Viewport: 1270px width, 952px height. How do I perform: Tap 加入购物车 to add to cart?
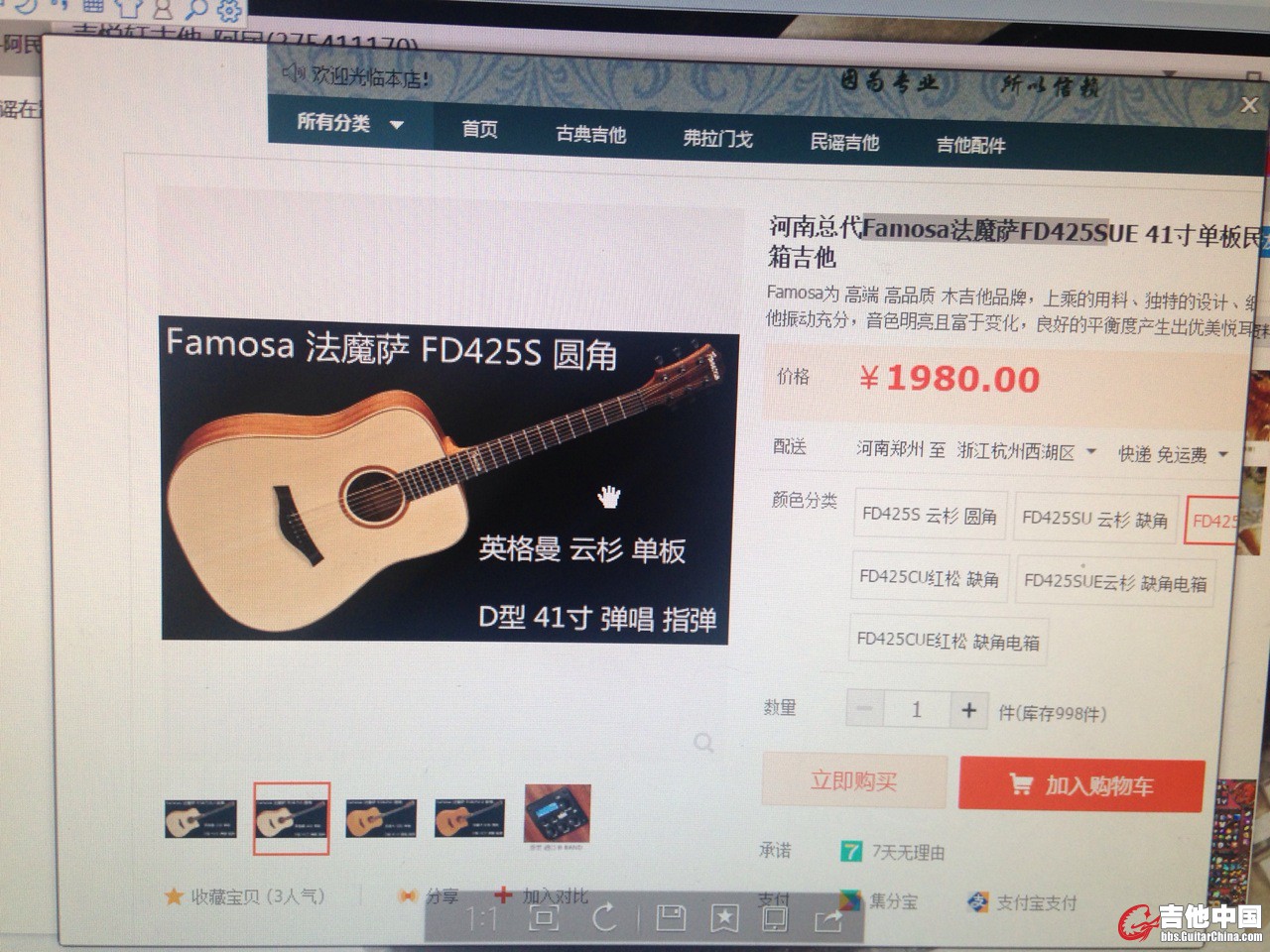(x=1081, y=785)
